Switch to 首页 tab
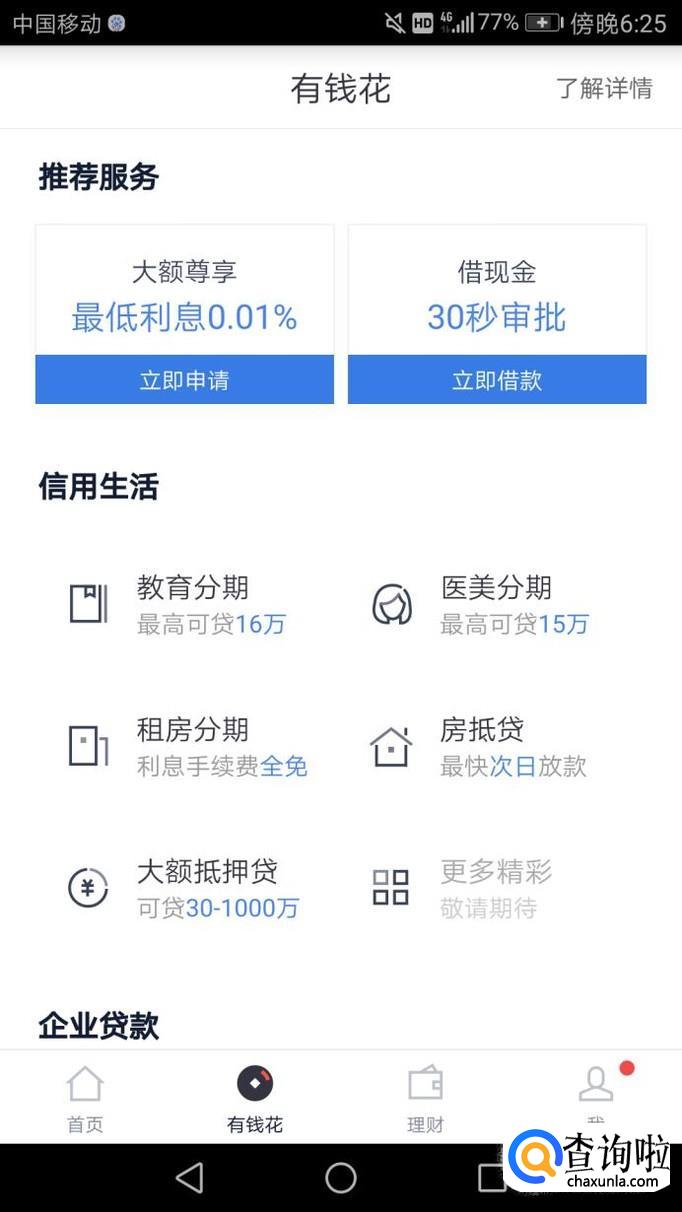 click(x=85, y=1098)
